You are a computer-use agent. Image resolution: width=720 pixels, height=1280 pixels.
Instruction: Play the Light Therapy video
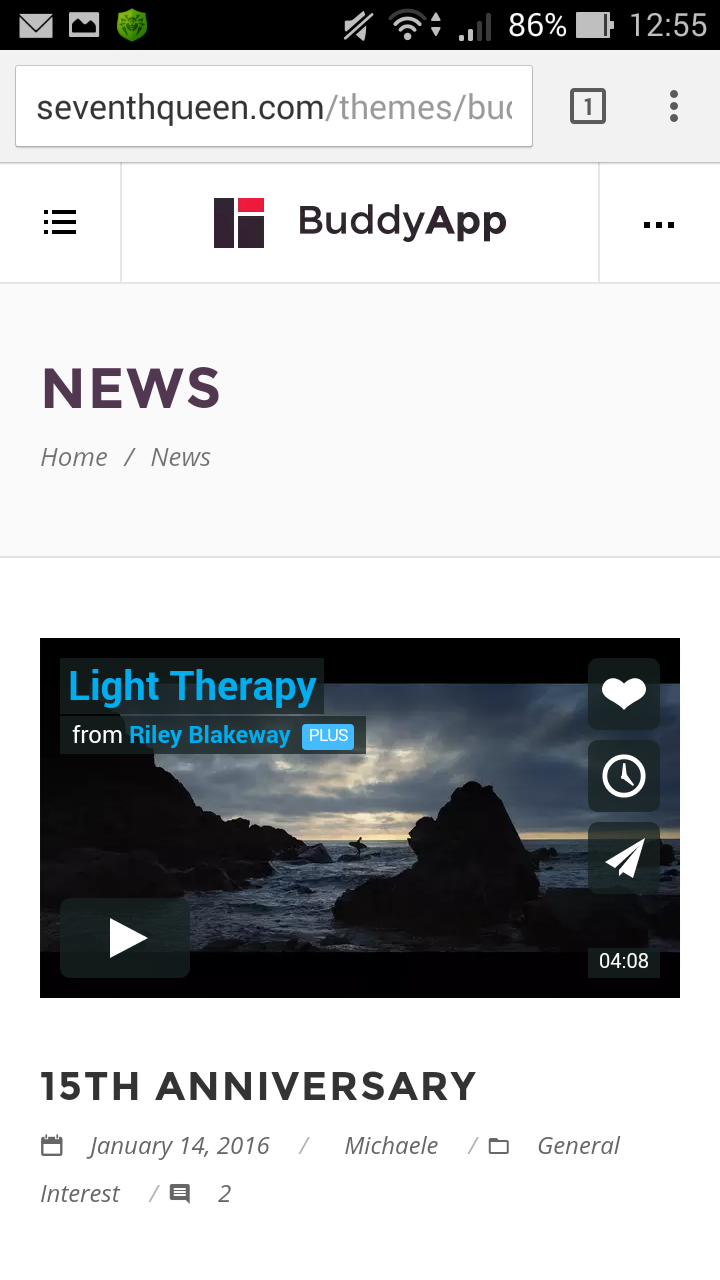126,938
